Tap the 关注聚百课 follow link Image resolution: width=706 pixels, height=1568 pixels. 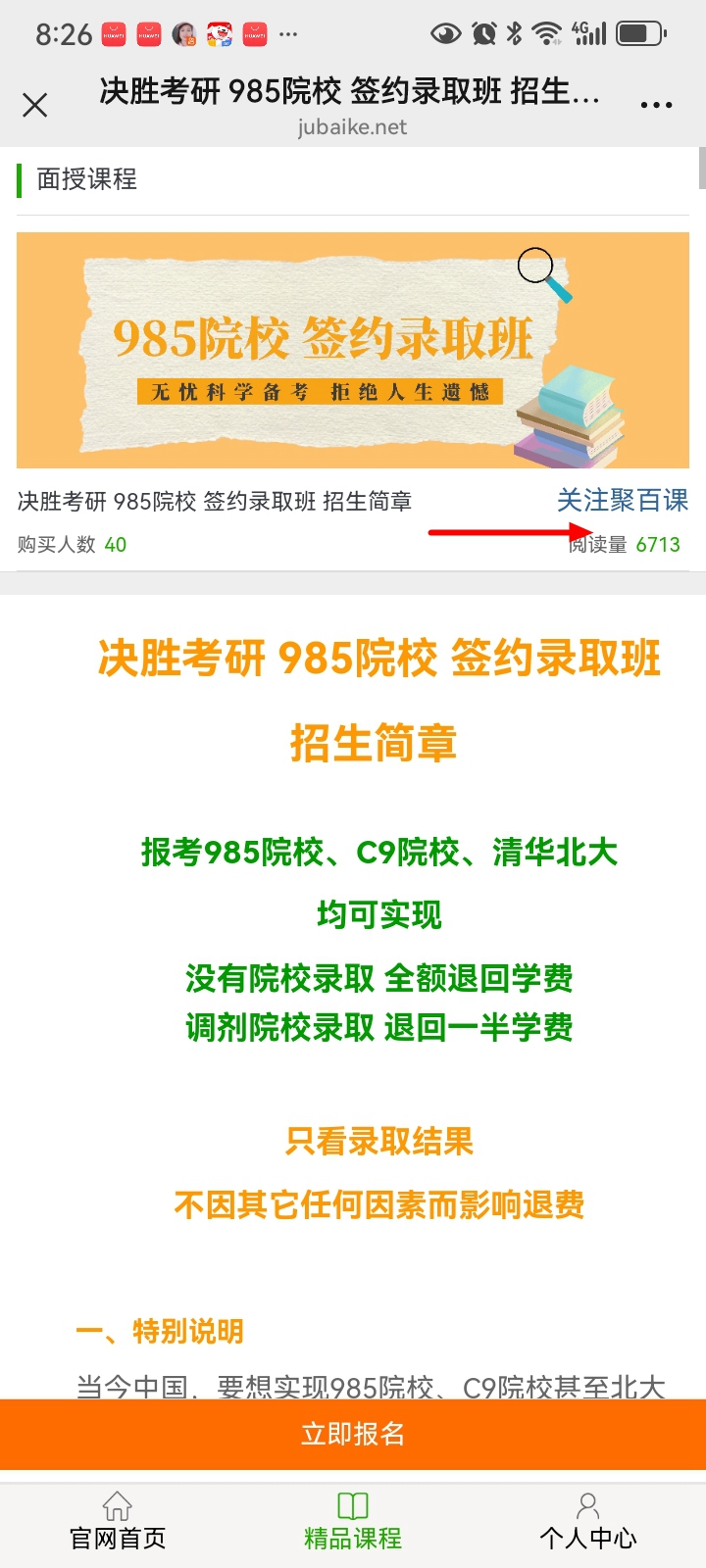click(x=623, y=501)
